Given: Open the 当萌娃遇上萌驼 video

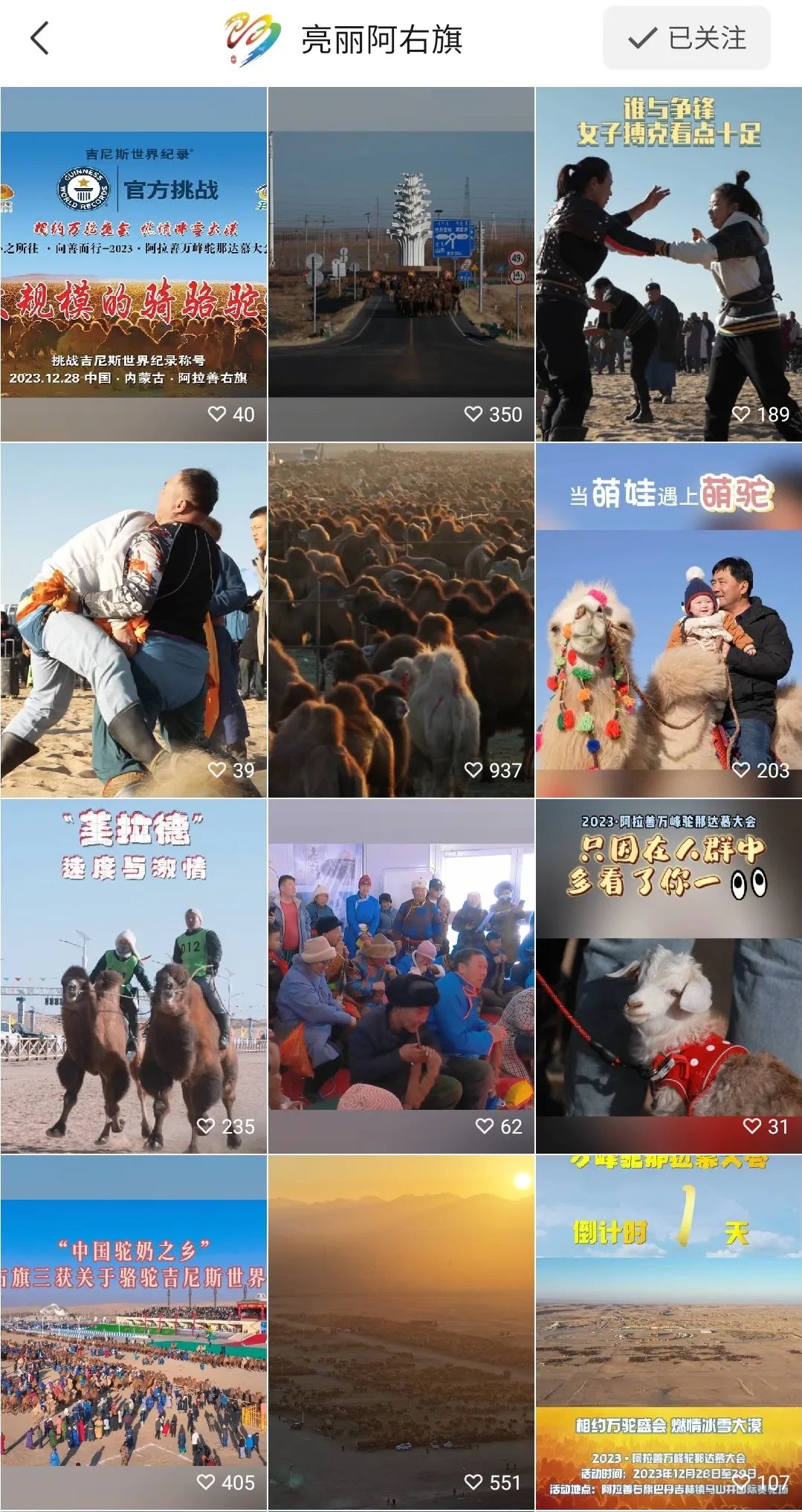Looking at the screenshot, I should click(669, 621).
